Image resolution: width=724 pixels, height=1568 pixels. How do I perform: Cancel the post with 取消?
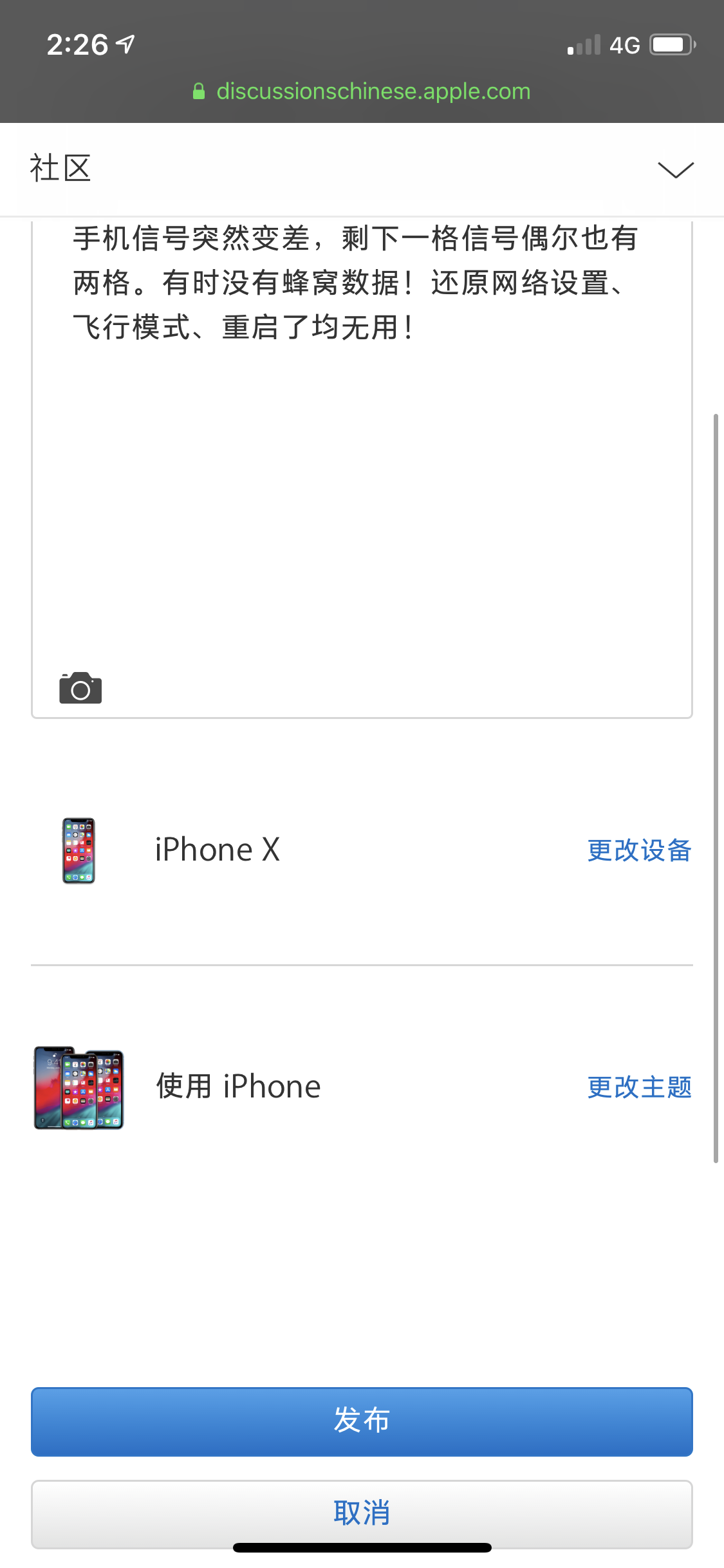[362, 1513]
